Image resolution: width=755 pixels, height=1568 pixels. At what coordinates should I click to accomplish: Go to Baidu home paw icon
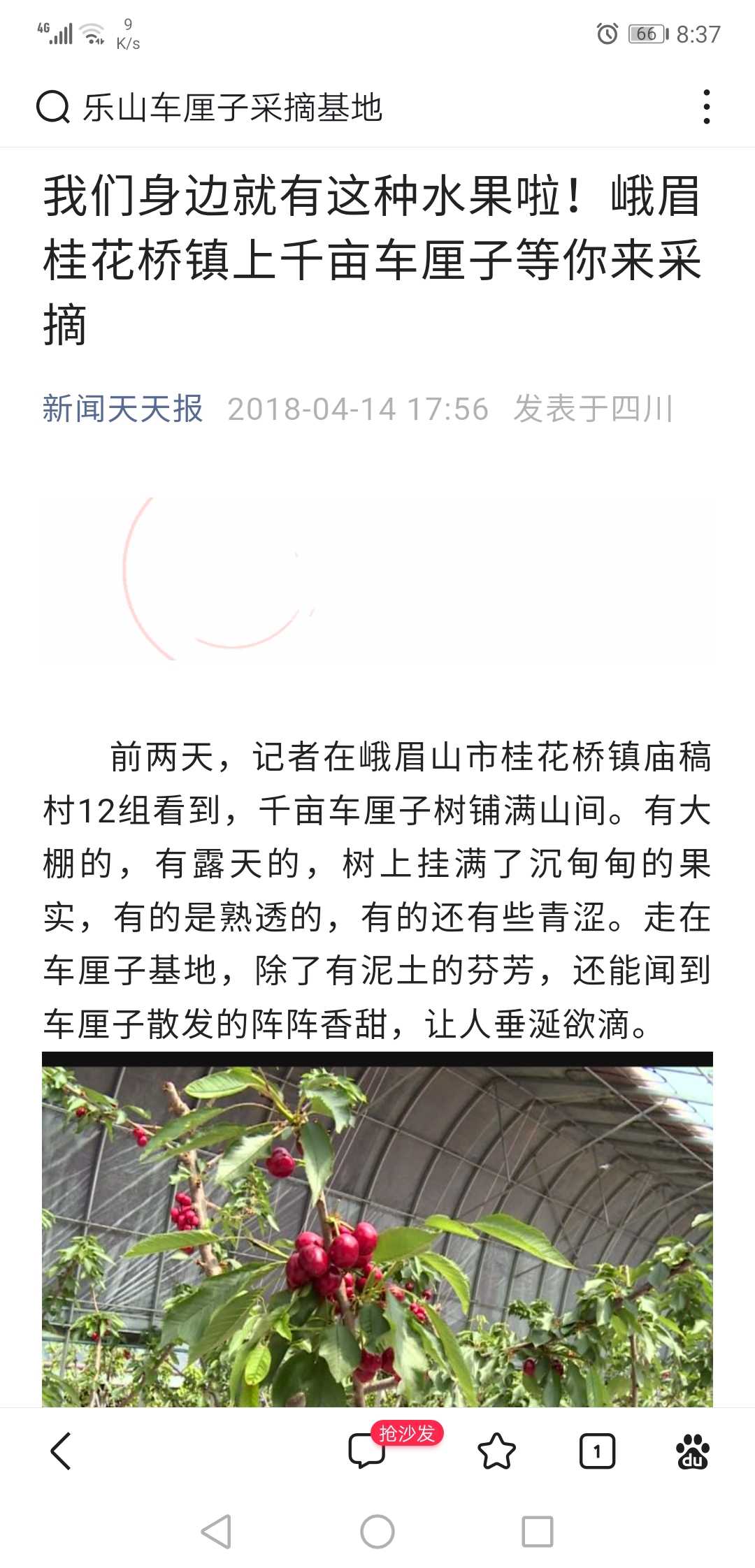[x=693, y=1451]
